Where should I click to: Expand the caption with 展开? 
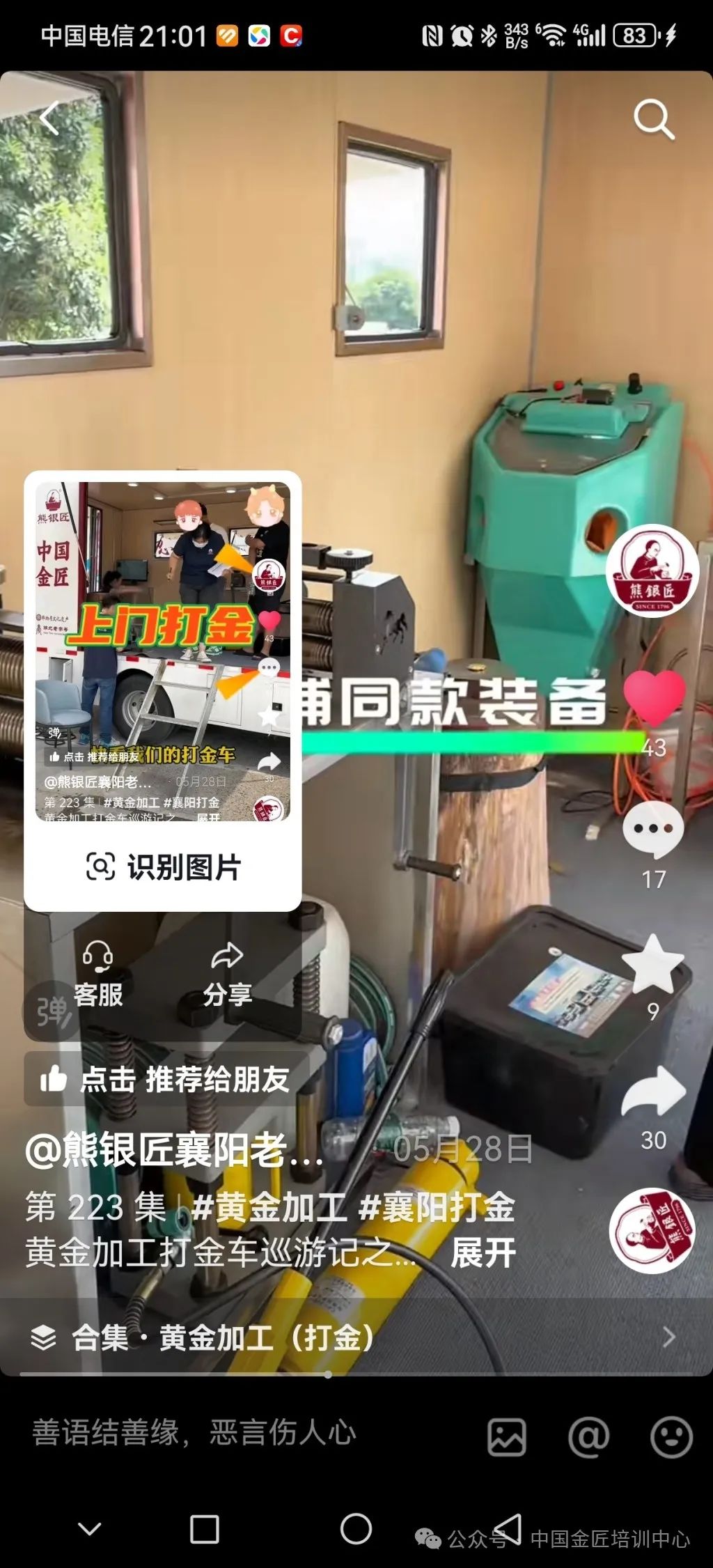coord(483,1253)
